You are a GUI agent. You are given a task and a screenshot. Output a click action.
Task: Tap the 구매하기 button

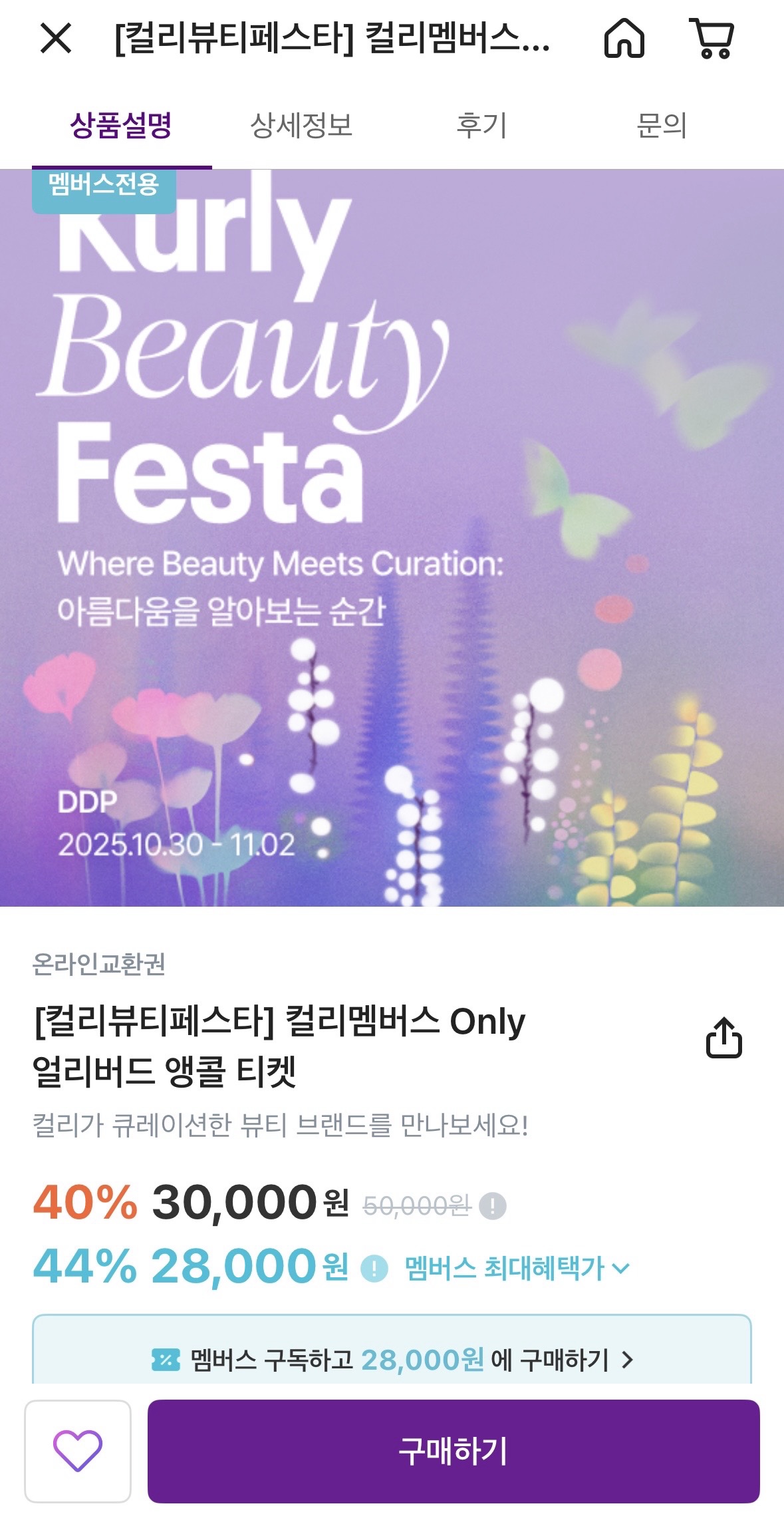click(x=453, y=1451)
